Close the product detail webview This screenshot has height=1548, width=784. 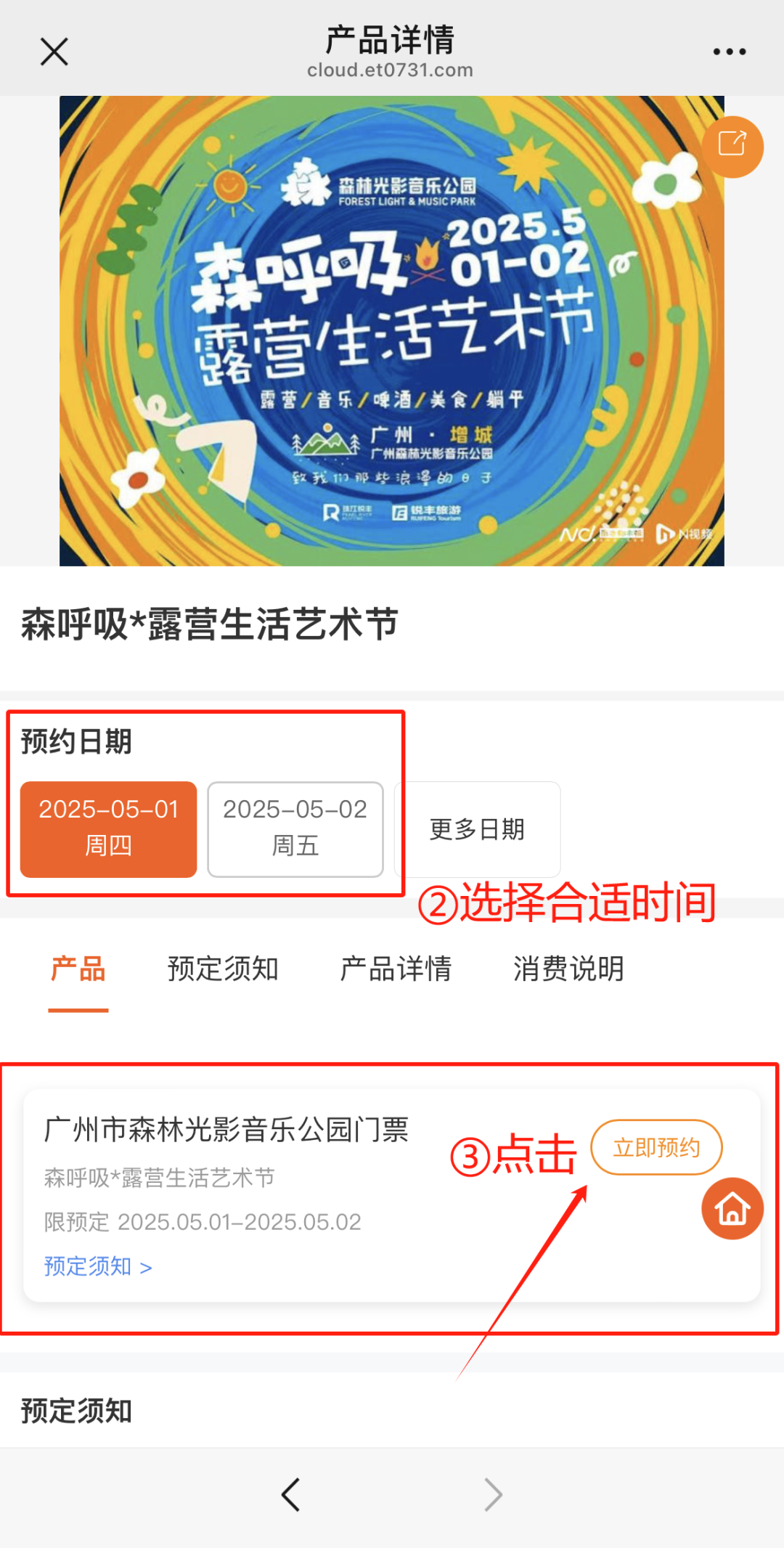tap(54, 52)
